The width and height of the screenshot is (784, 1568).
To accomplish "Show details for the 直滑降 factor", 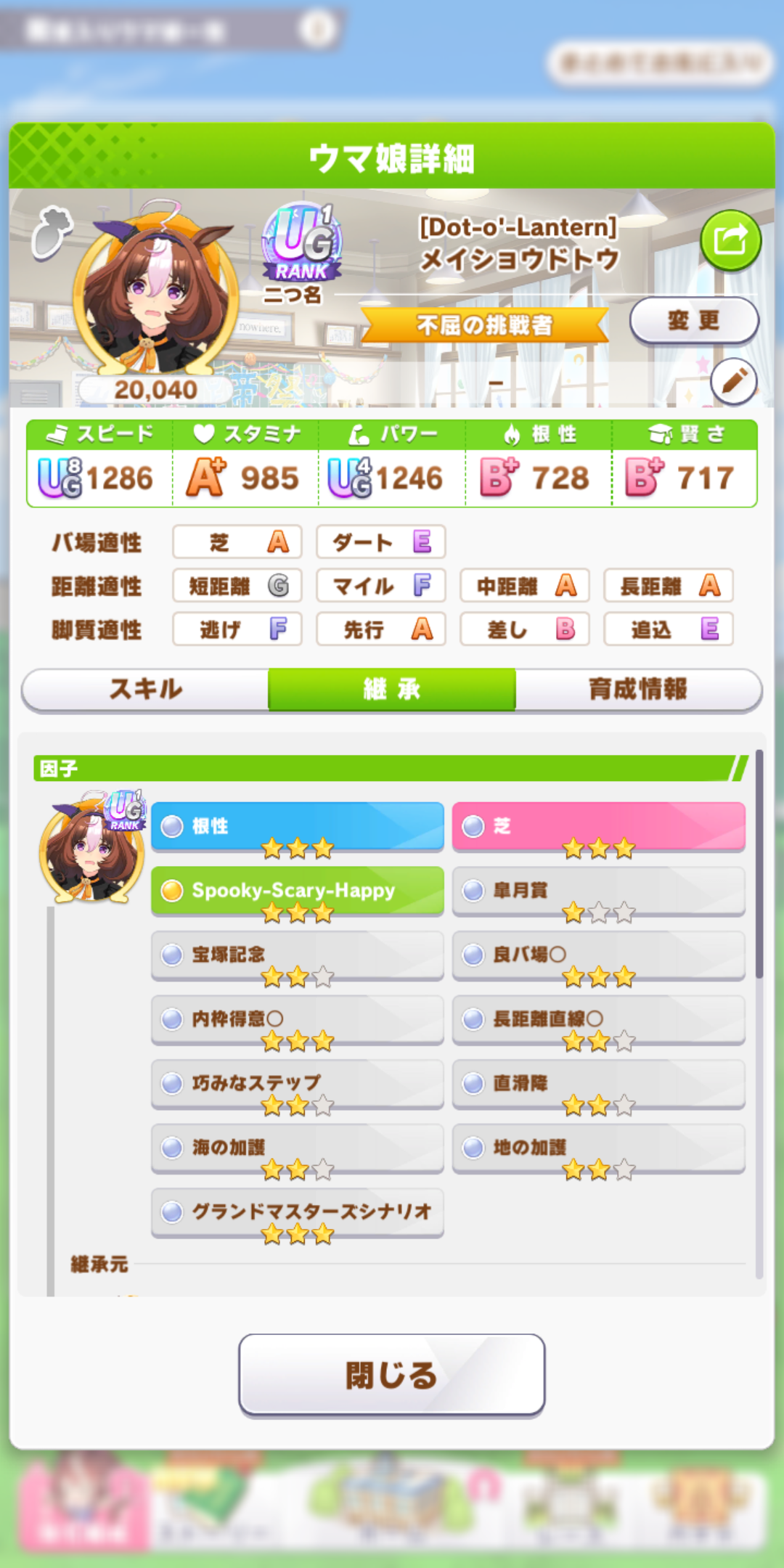I will click(598, 1083).
